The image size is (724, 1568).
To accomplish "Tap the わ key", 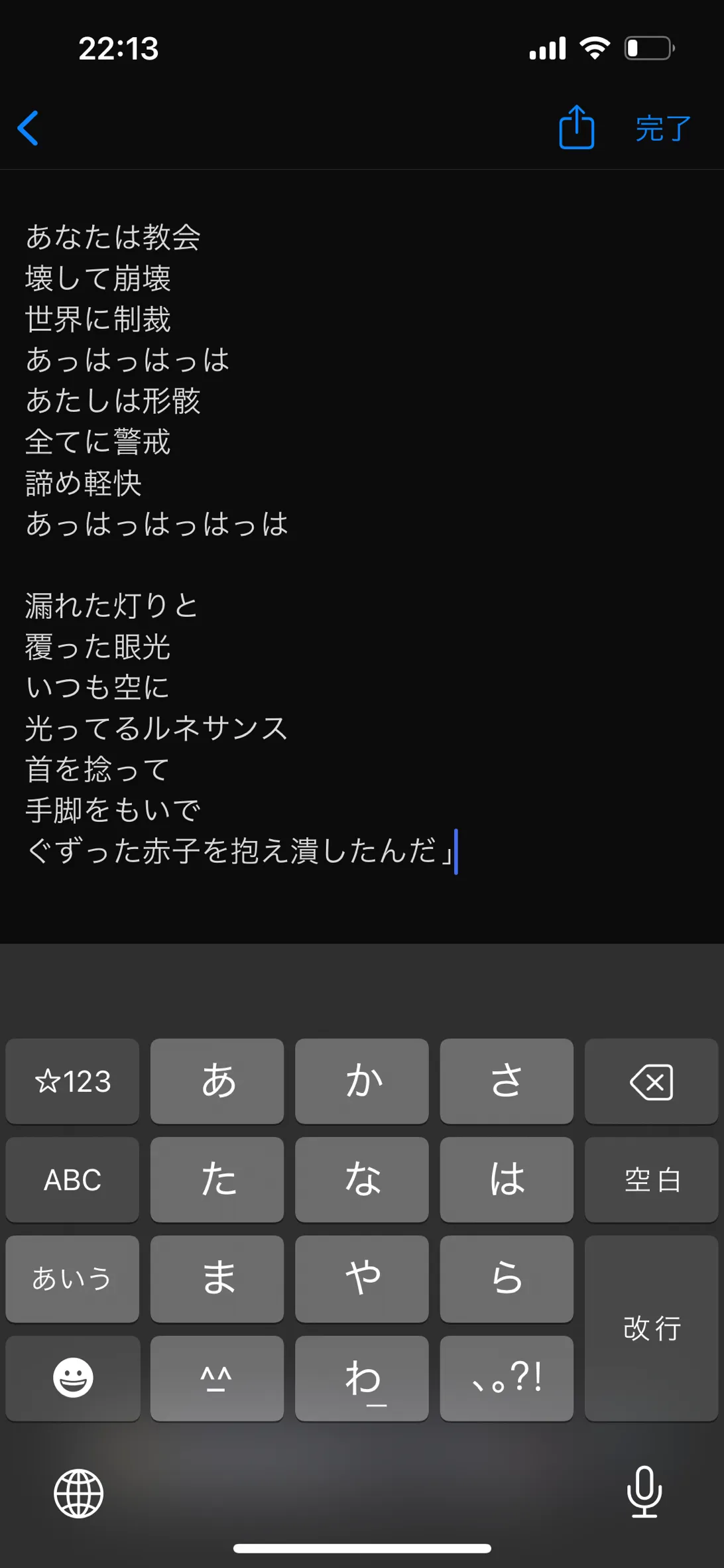I will tap(362, 1378).
